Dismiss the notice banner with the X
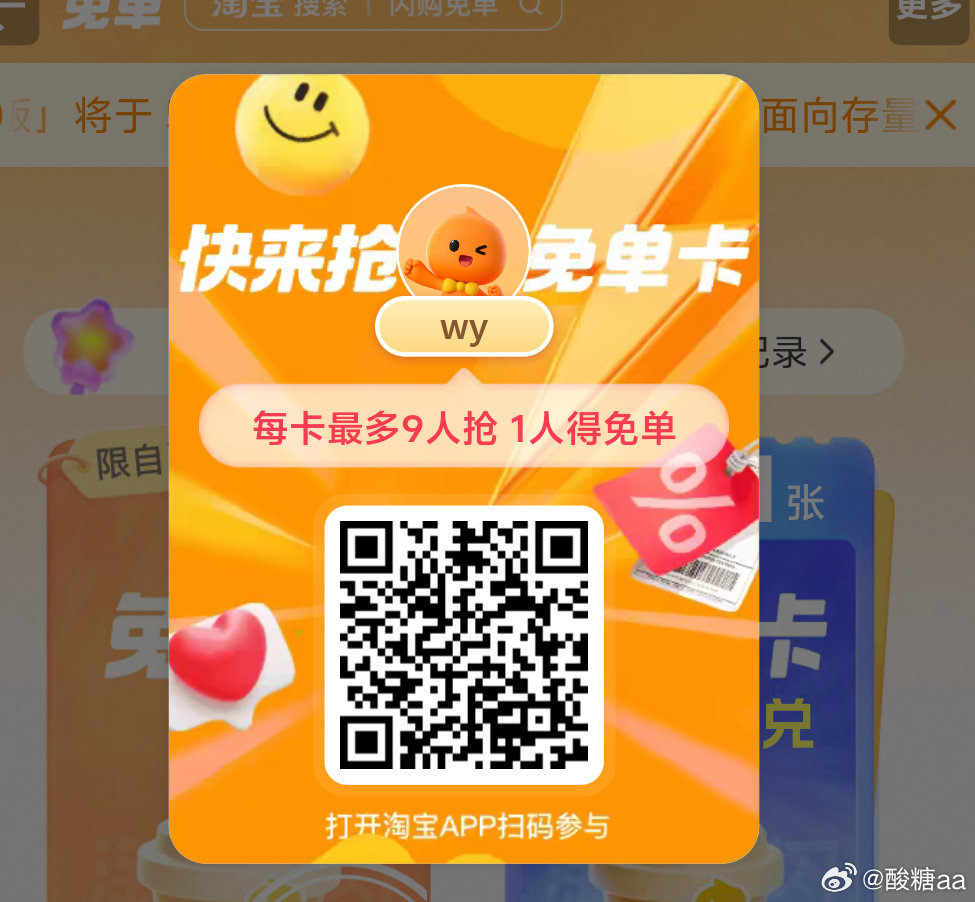 [x=940, y=116]
